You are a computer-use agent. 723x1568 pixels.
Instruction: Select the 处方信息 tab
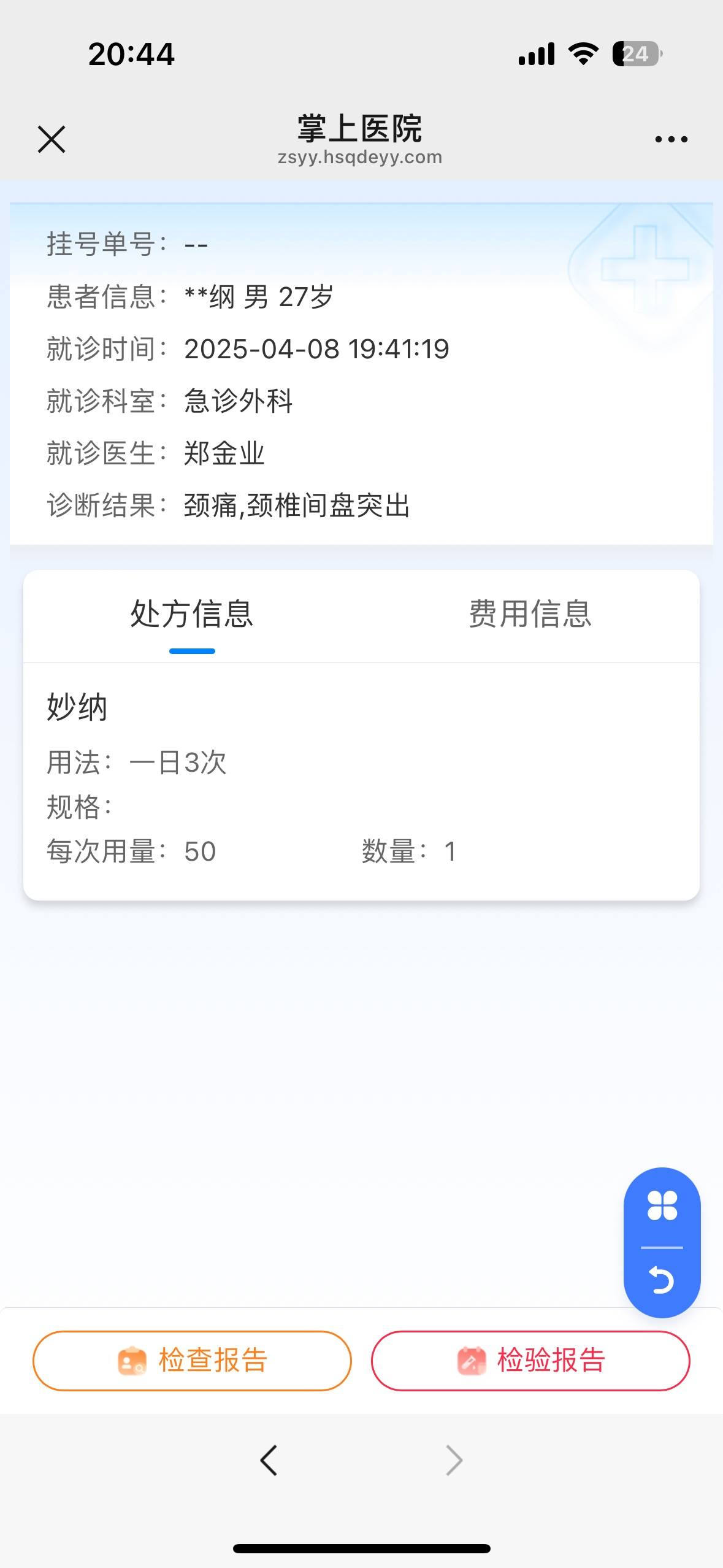[x=192, y=613]
